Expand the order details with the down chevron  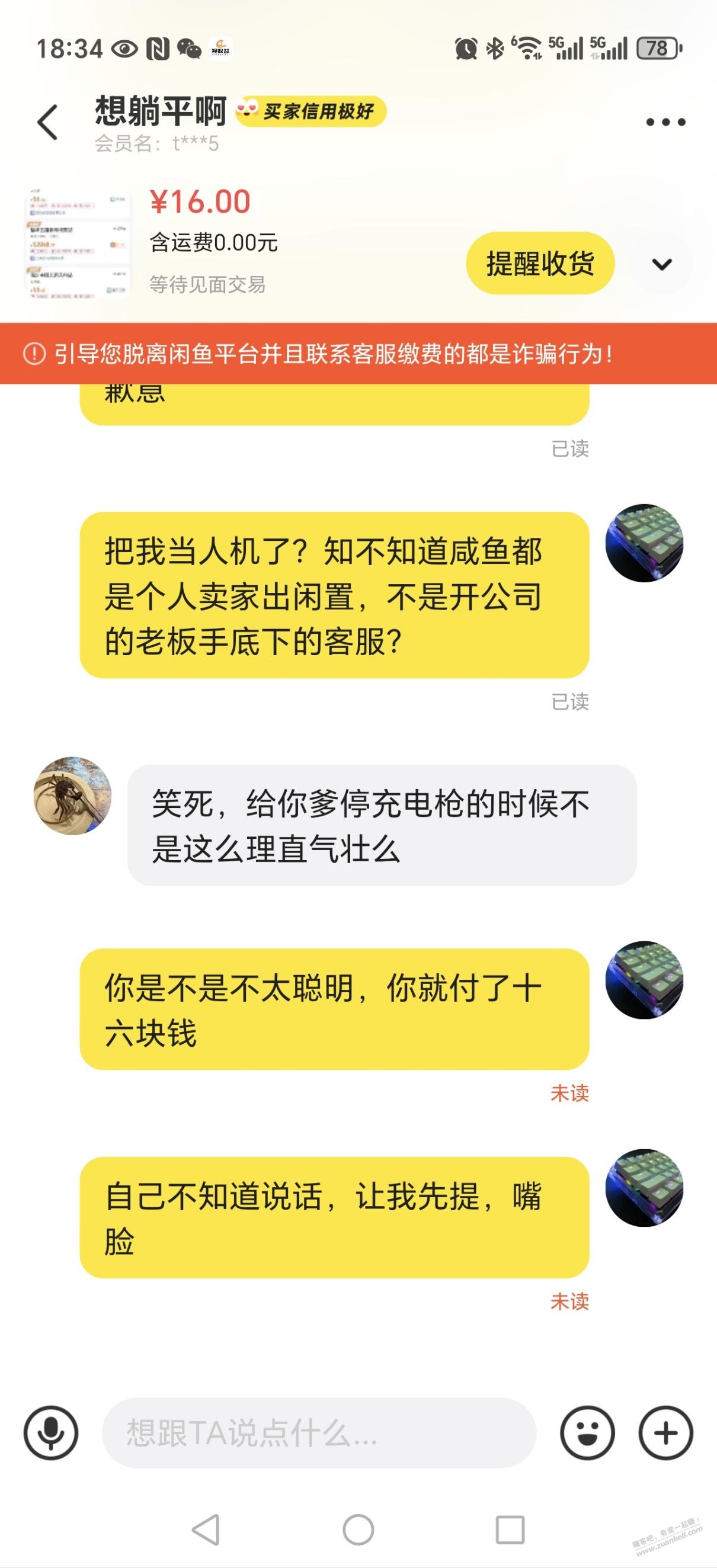pos(664,263)
